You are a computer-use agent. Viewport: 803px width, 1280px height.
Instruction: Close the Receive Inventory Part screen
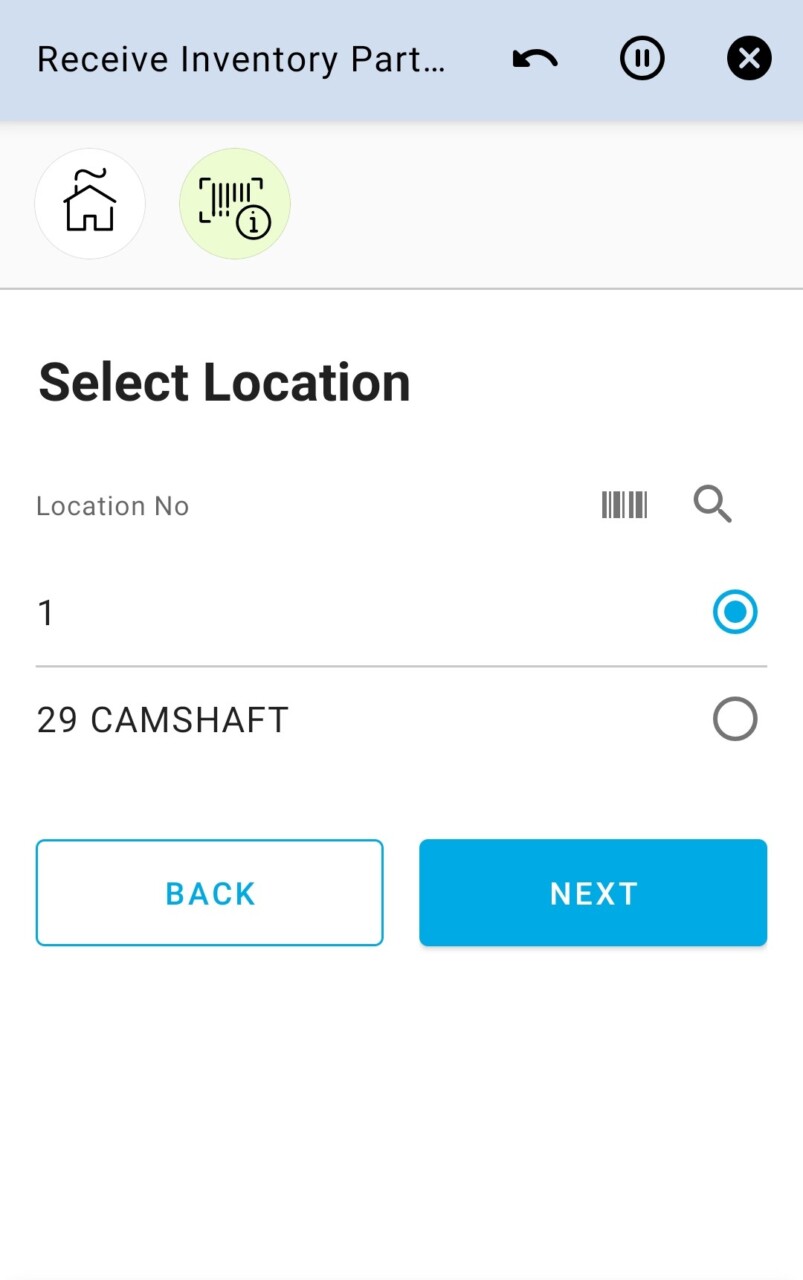[x=749, y=60]
